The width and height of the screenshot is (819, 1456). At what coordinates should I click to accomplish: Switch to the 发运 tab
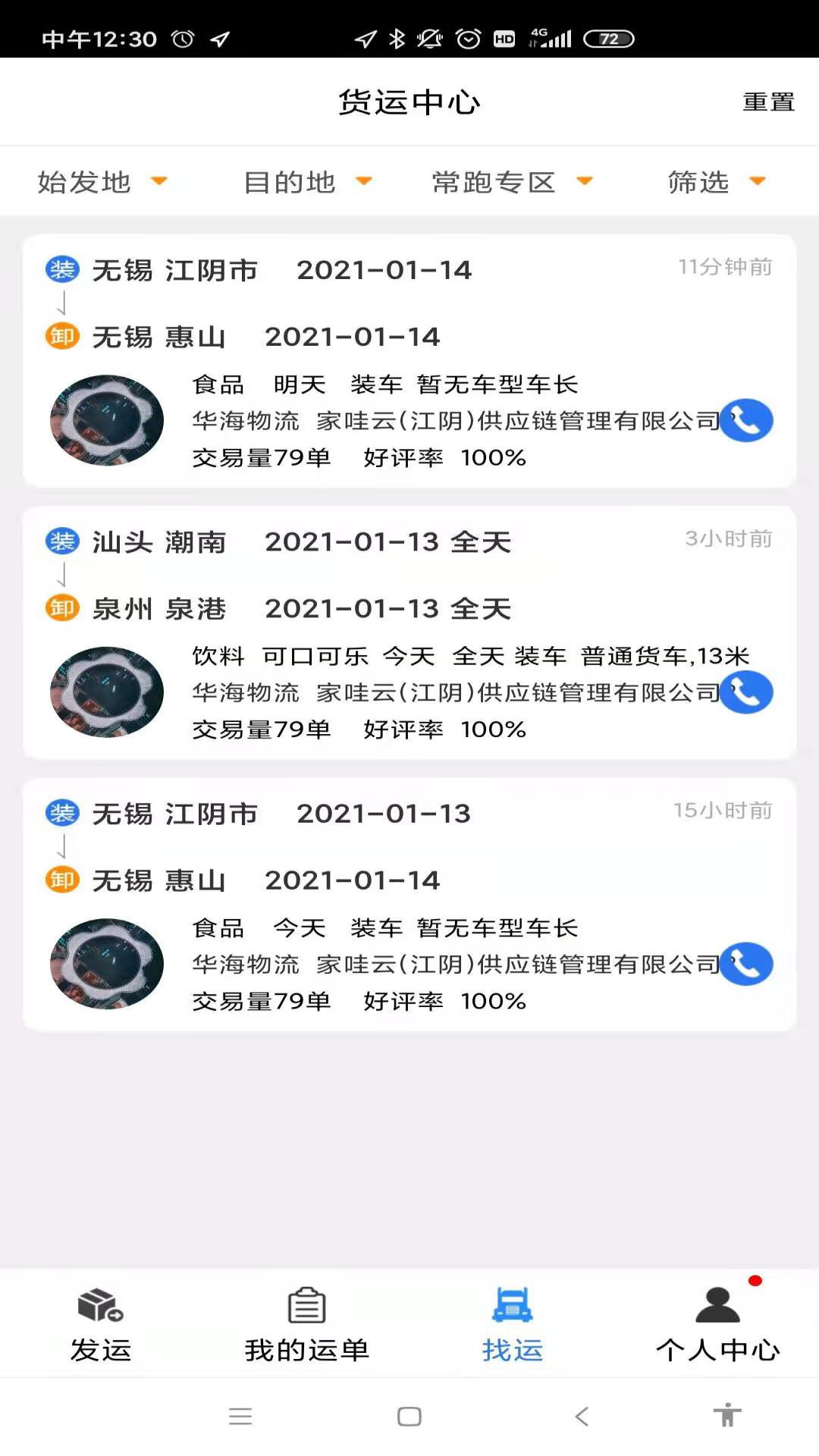coord(101,1325)
